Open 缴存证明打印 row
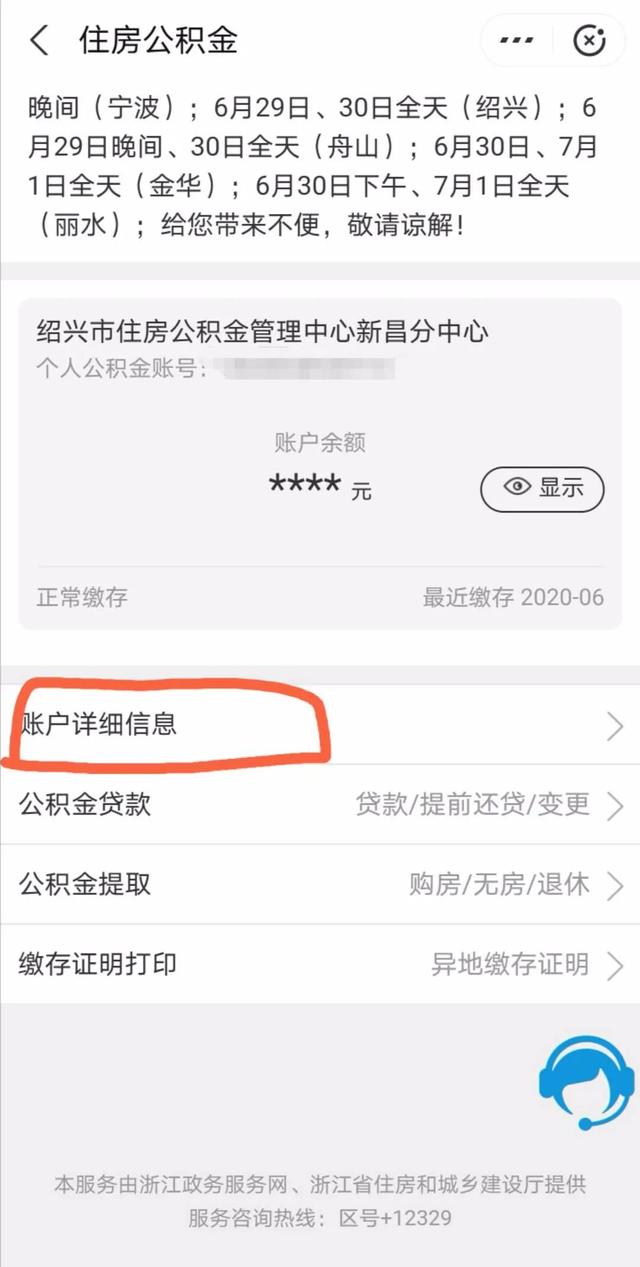The image size is (640, 1267). 320,965
